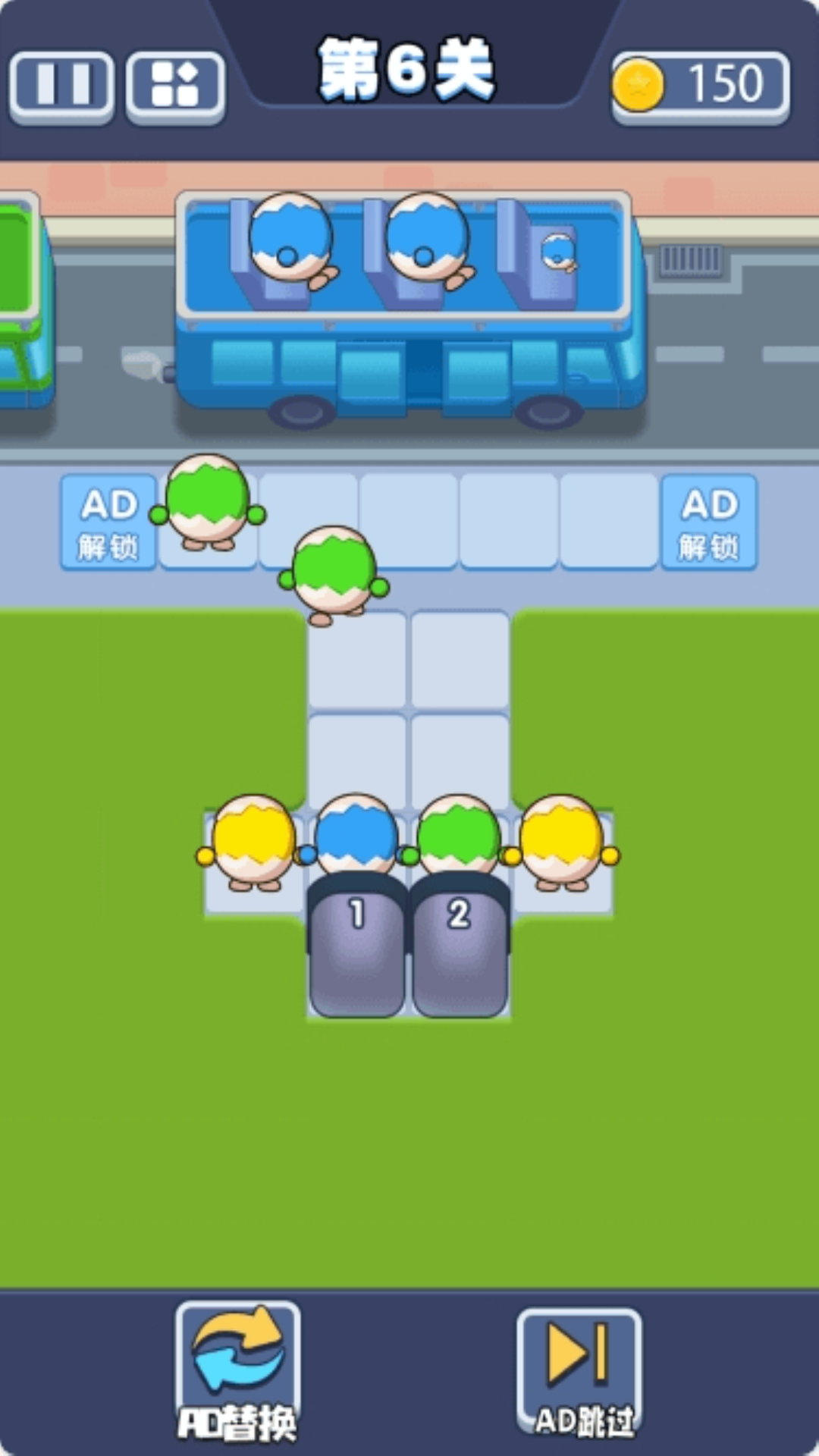Open the 150 coin balance
The image size is (819, 1456).
pos(701,85)
